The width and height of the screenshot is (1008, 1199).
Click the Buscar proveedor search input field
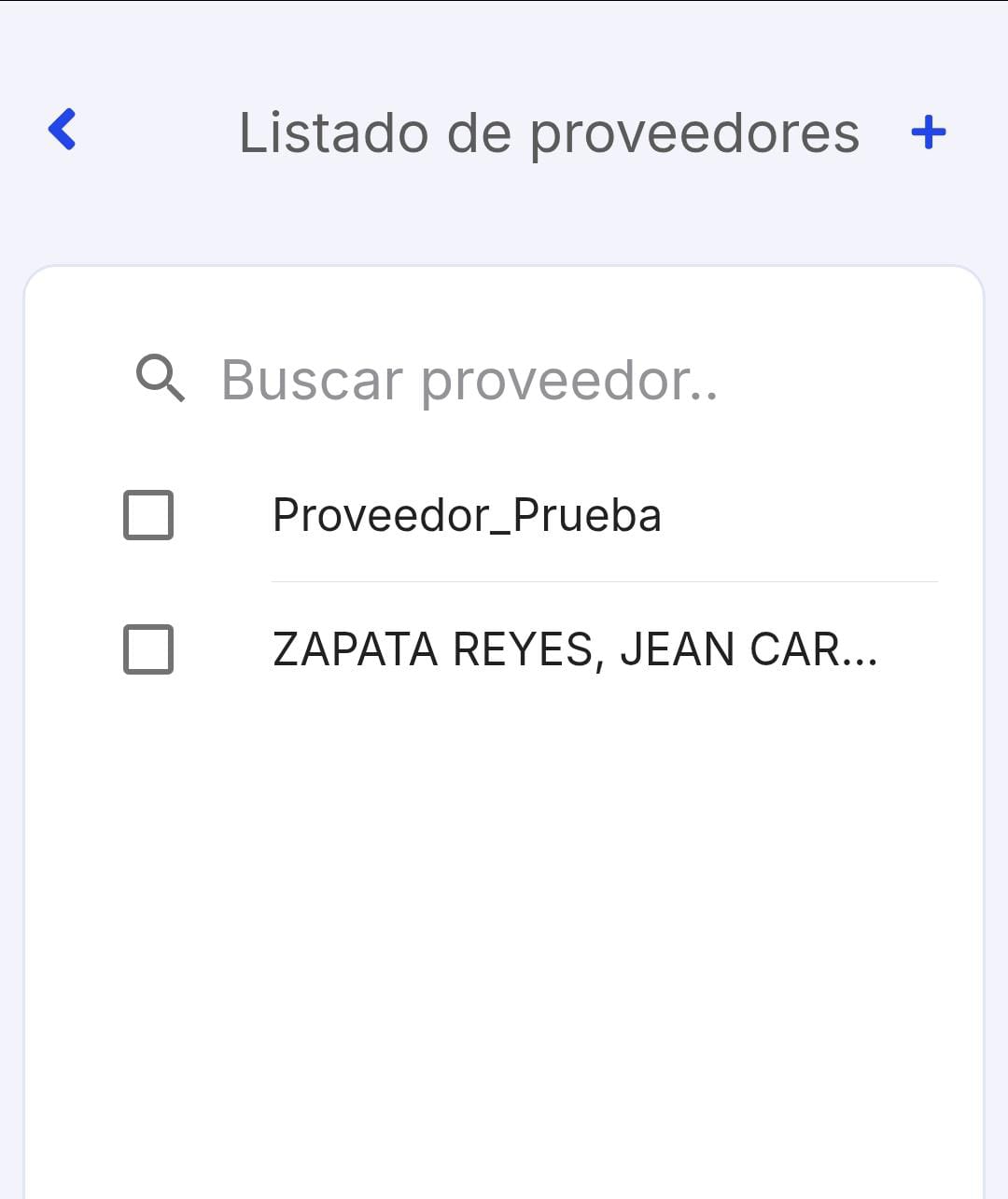467,379
